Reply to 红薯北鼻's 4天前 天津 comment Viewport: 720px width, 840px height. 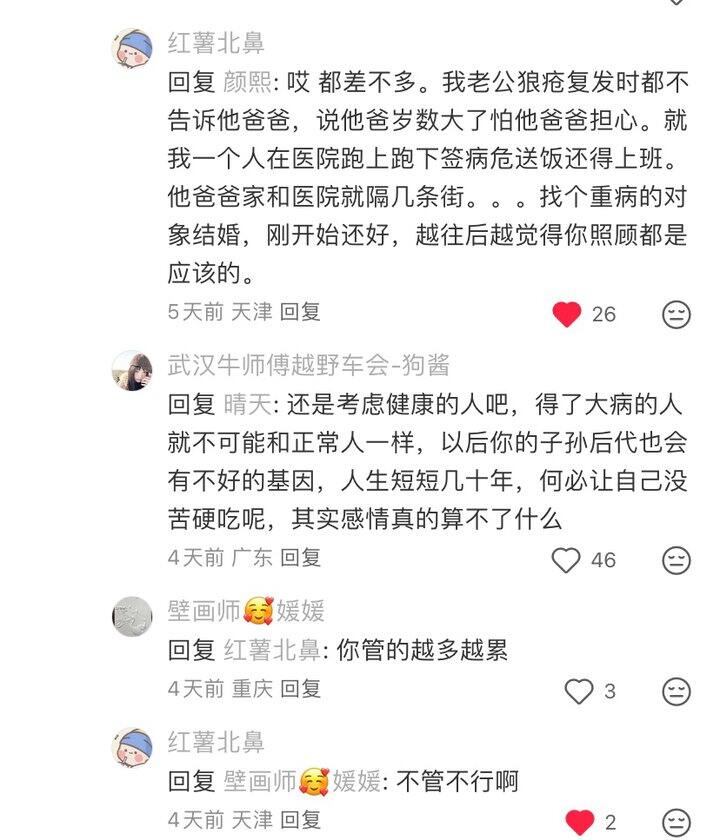pos(300,820)
